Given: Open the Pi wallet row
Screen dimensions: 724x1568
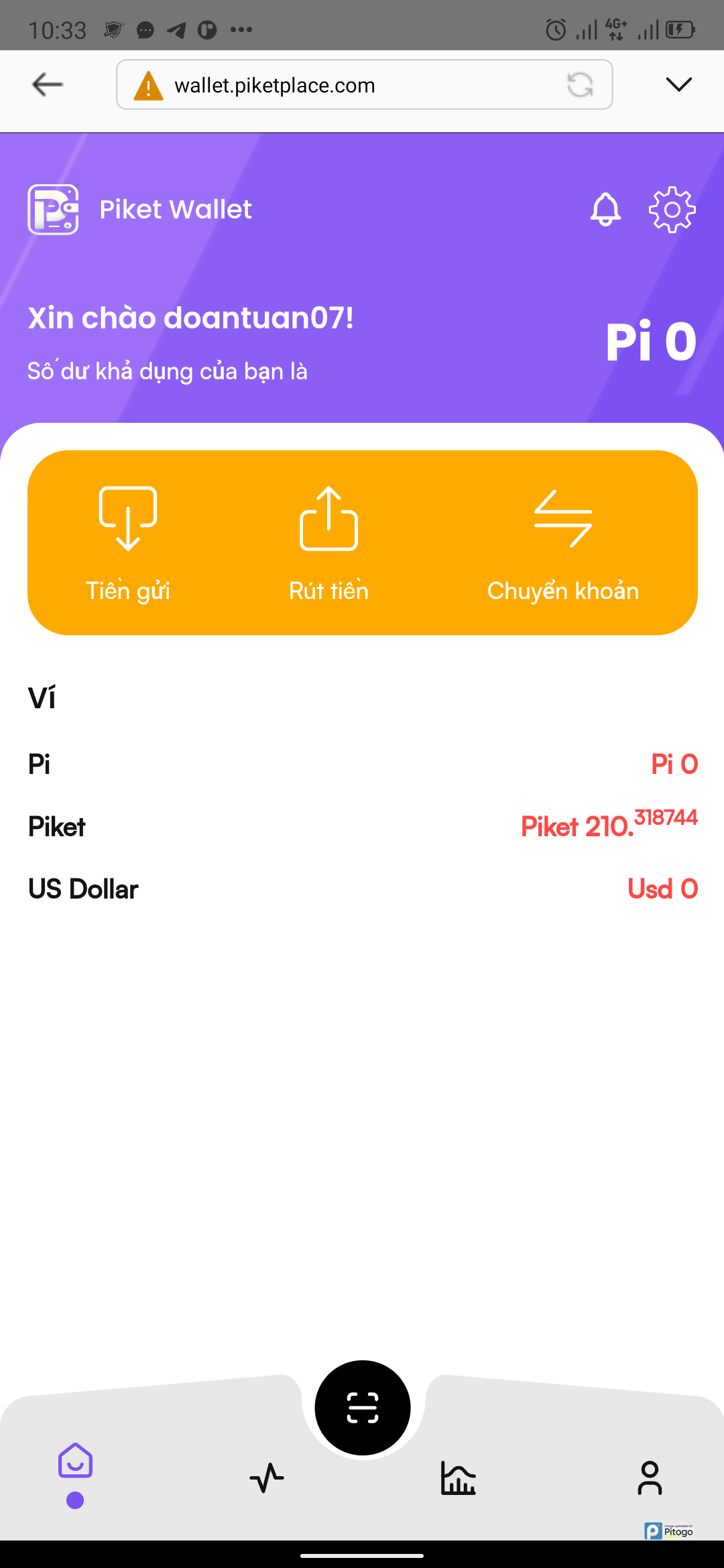Looking at the screenshot, I should pyautogui.click(x=362, y=764).
